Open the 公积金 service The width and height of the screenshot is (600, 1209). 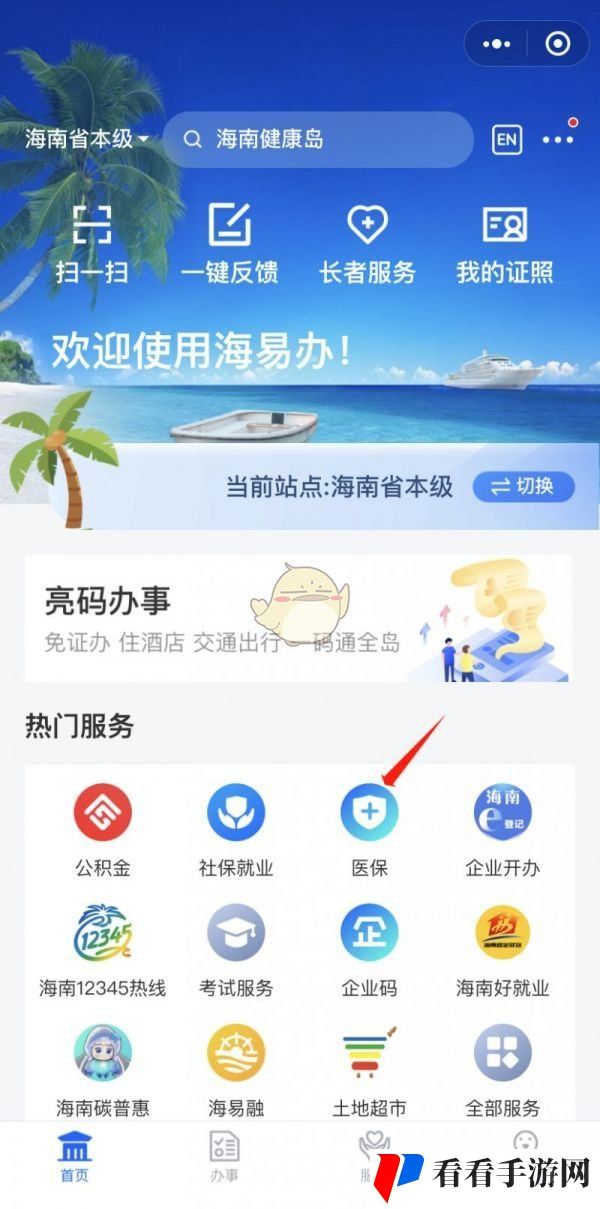tap(102, 829)
